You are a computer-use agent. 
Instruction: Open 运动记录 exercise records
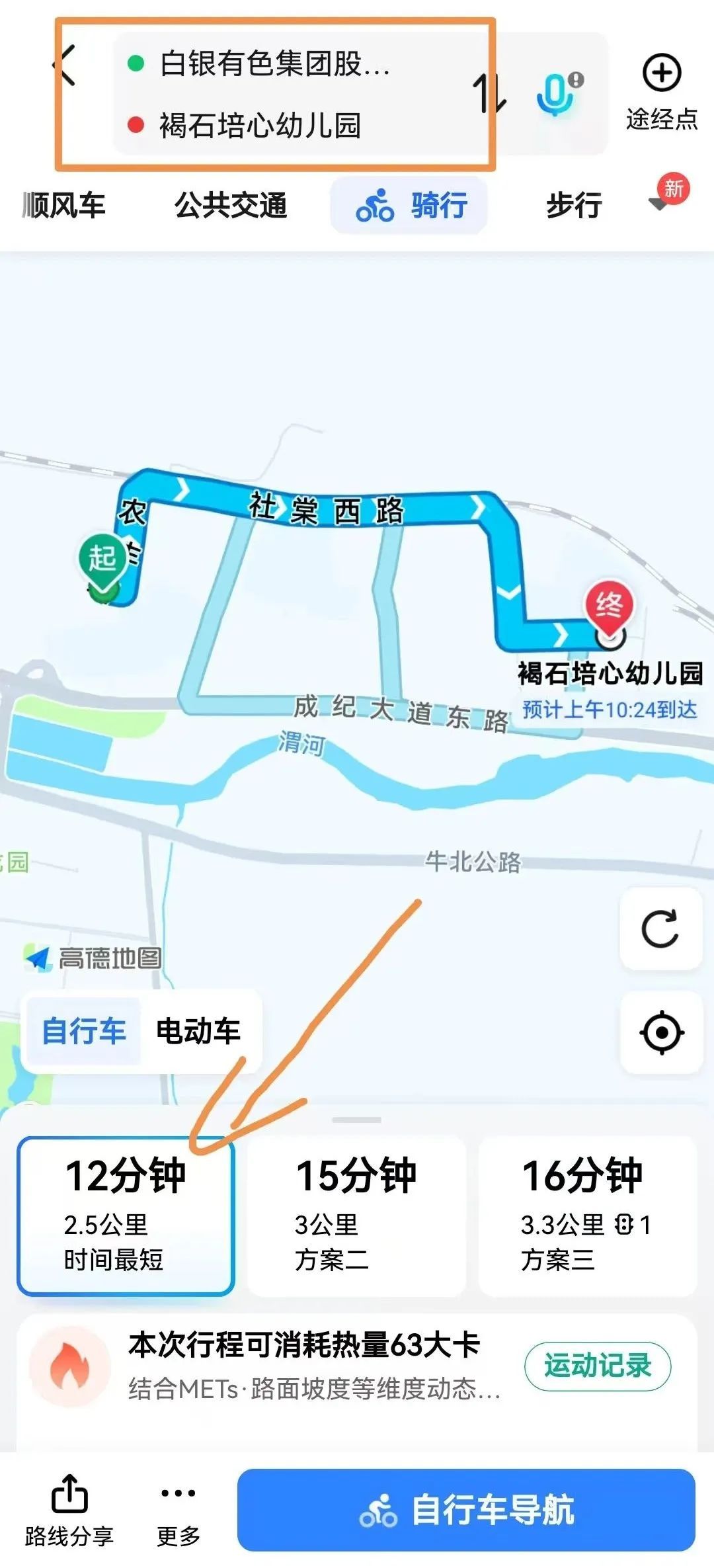[597, 1366]
